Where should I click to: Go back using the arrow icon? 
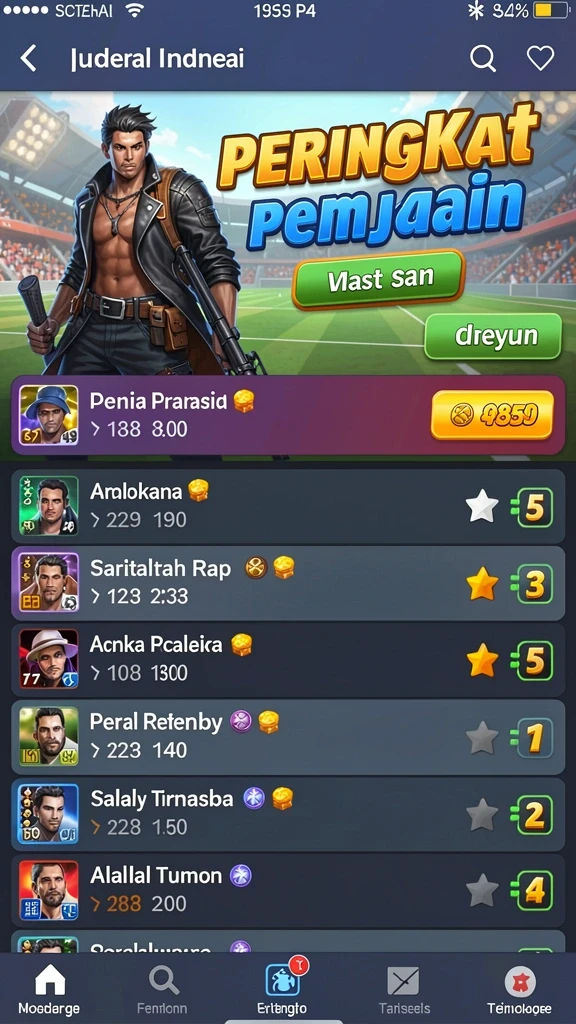[28, 59]
